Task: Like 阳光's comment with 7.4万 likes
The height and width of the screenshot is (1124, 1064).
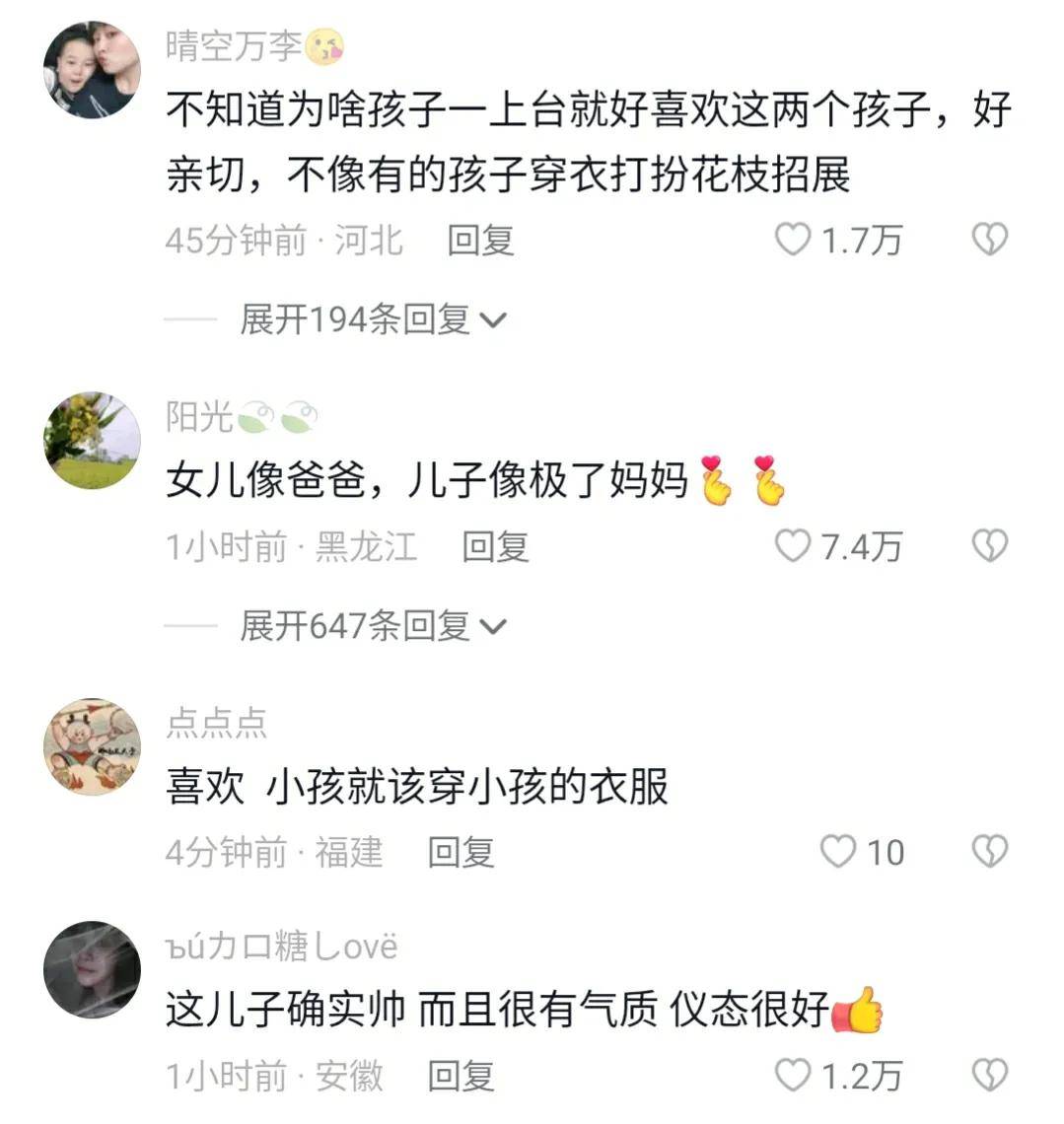Action: point(792,546)
